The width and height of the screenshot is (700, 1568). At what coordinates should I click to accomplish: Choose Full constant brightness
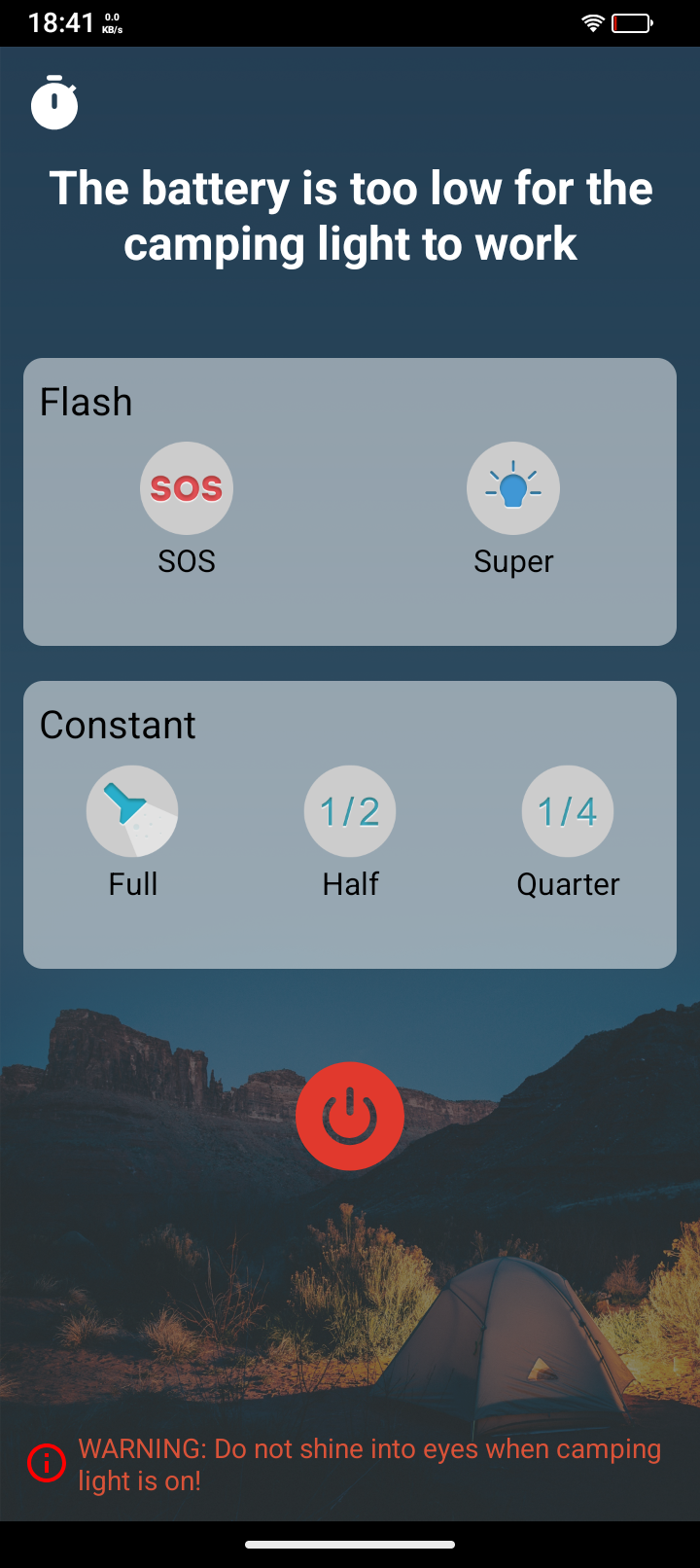click(x=132, y=811)
